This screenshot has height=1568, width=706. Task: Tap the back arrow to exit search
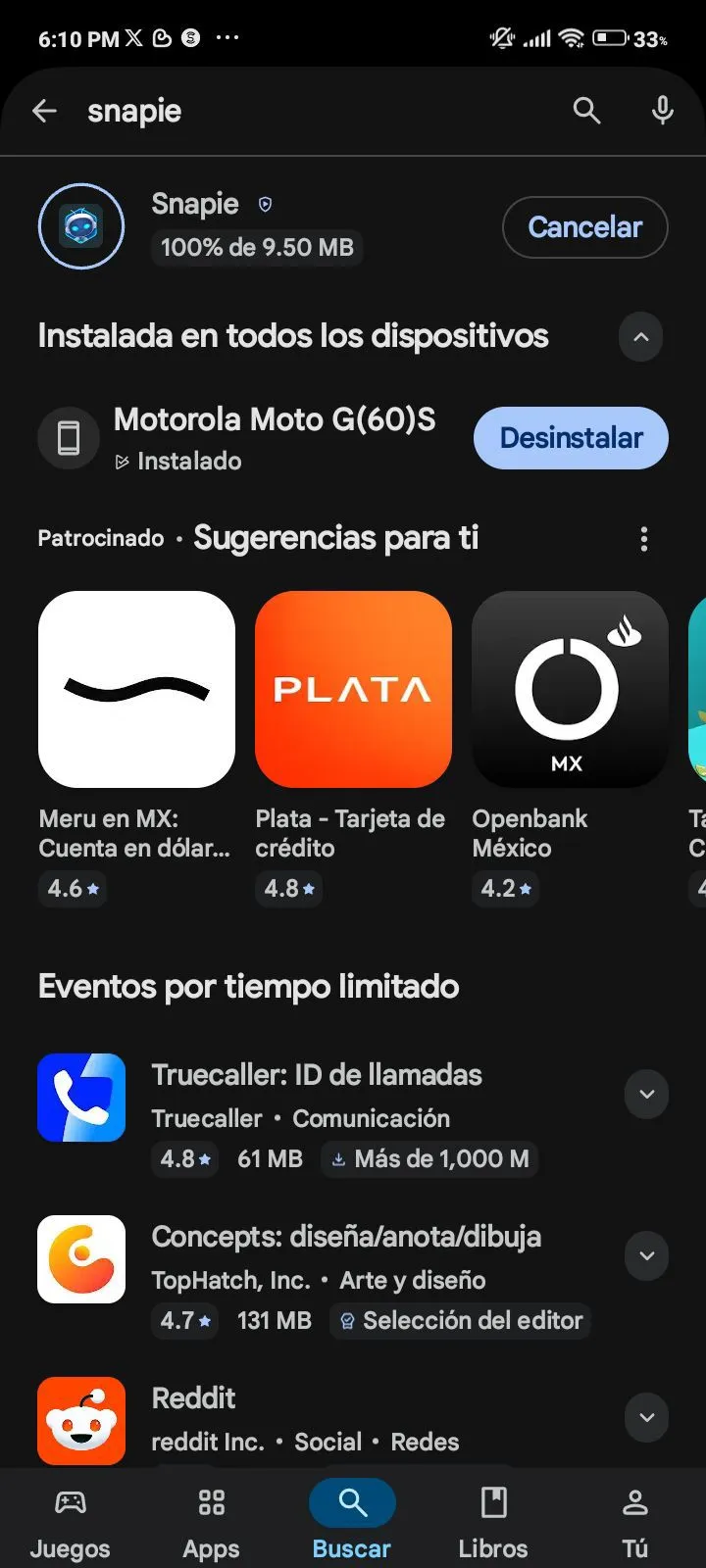(x=44, y=111)
